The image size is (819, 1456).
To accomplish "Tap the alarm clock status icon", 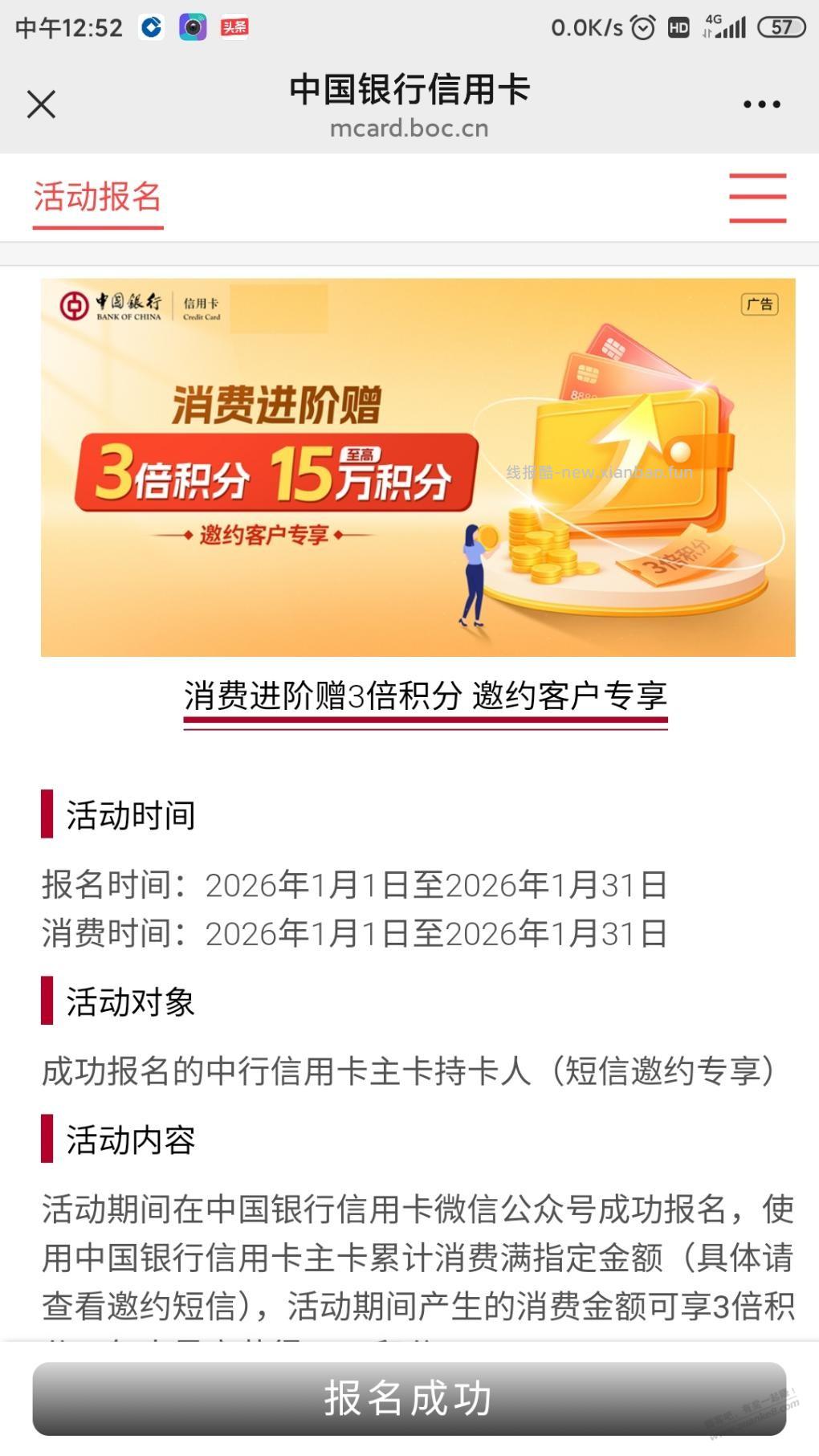I will point(642,27).
